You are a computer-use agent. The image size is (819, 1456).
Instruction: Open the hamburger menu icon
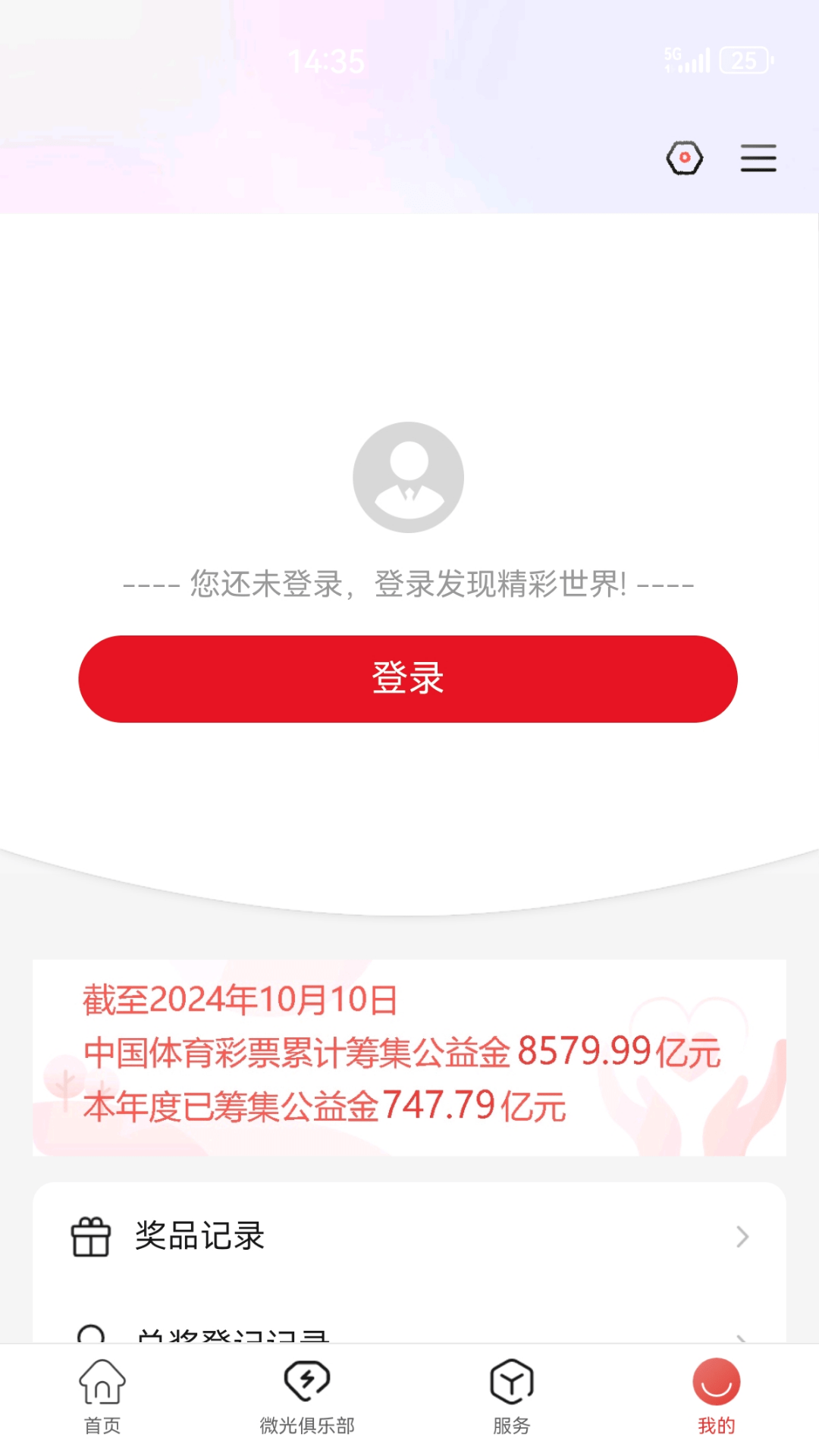758,159
